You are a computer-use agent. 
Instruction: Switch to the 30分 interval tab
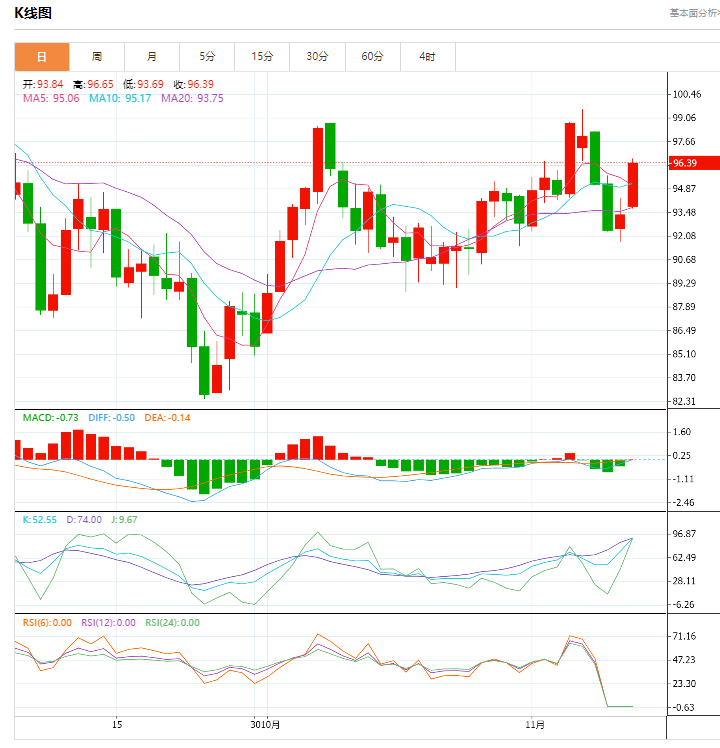(317, 57)
